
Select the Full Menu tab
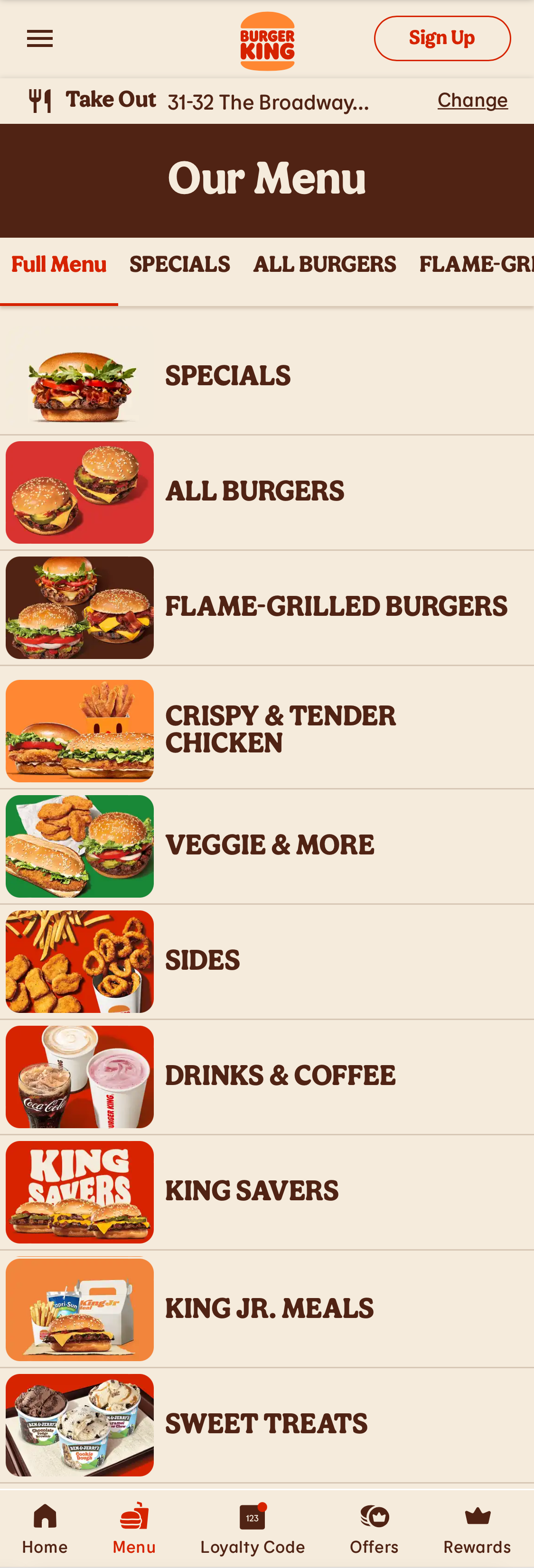pos(58,264)
